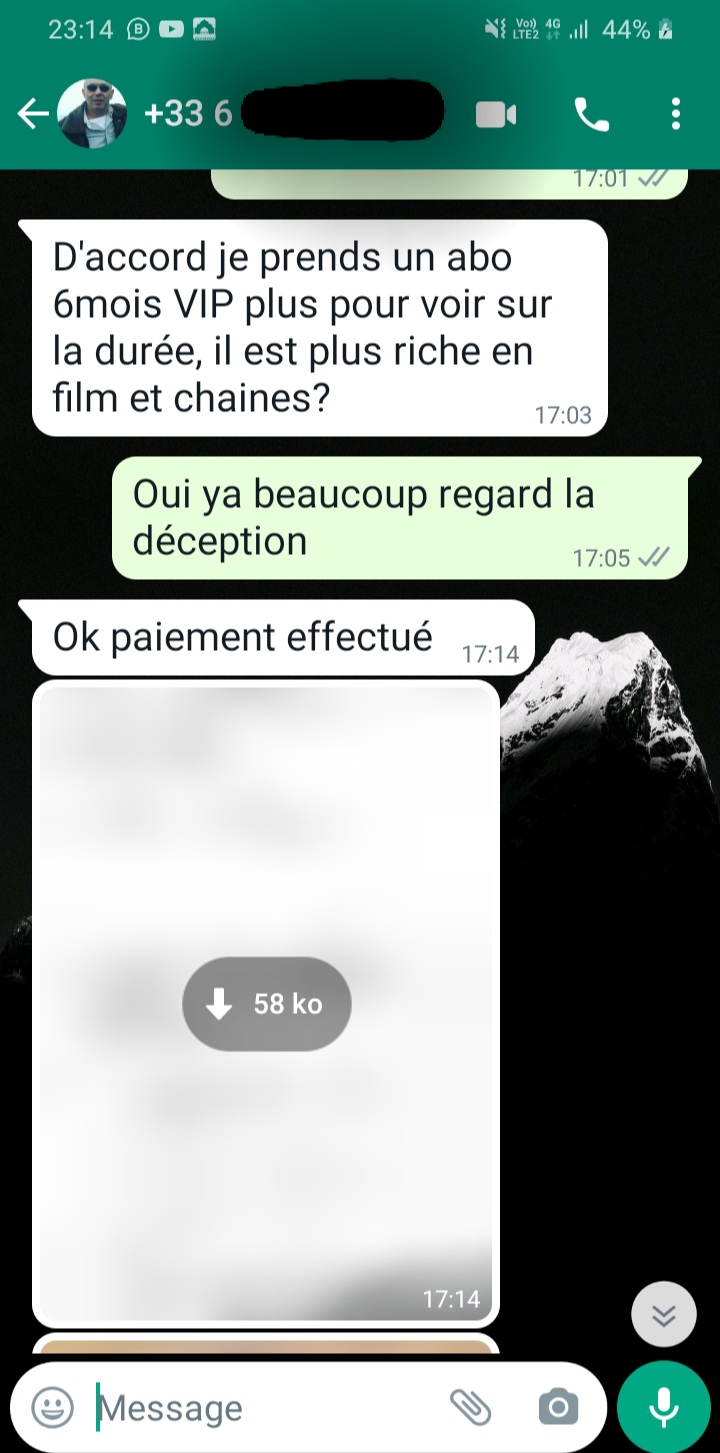The image size is (720, 1453).
Task: Start a video call
Action: coord(495,115)
